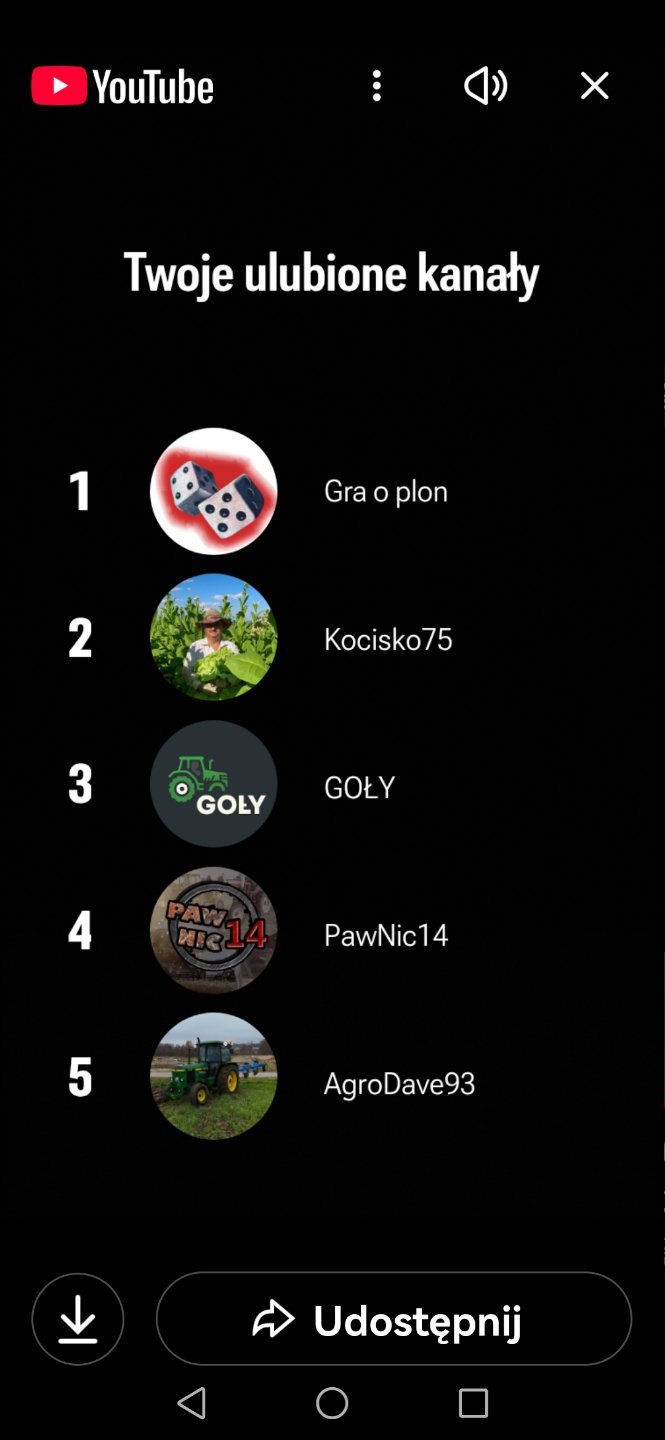Go back using the system back button
Image resolution: width=665 pixels, height=1440 pixels.
coord(192,1403)
